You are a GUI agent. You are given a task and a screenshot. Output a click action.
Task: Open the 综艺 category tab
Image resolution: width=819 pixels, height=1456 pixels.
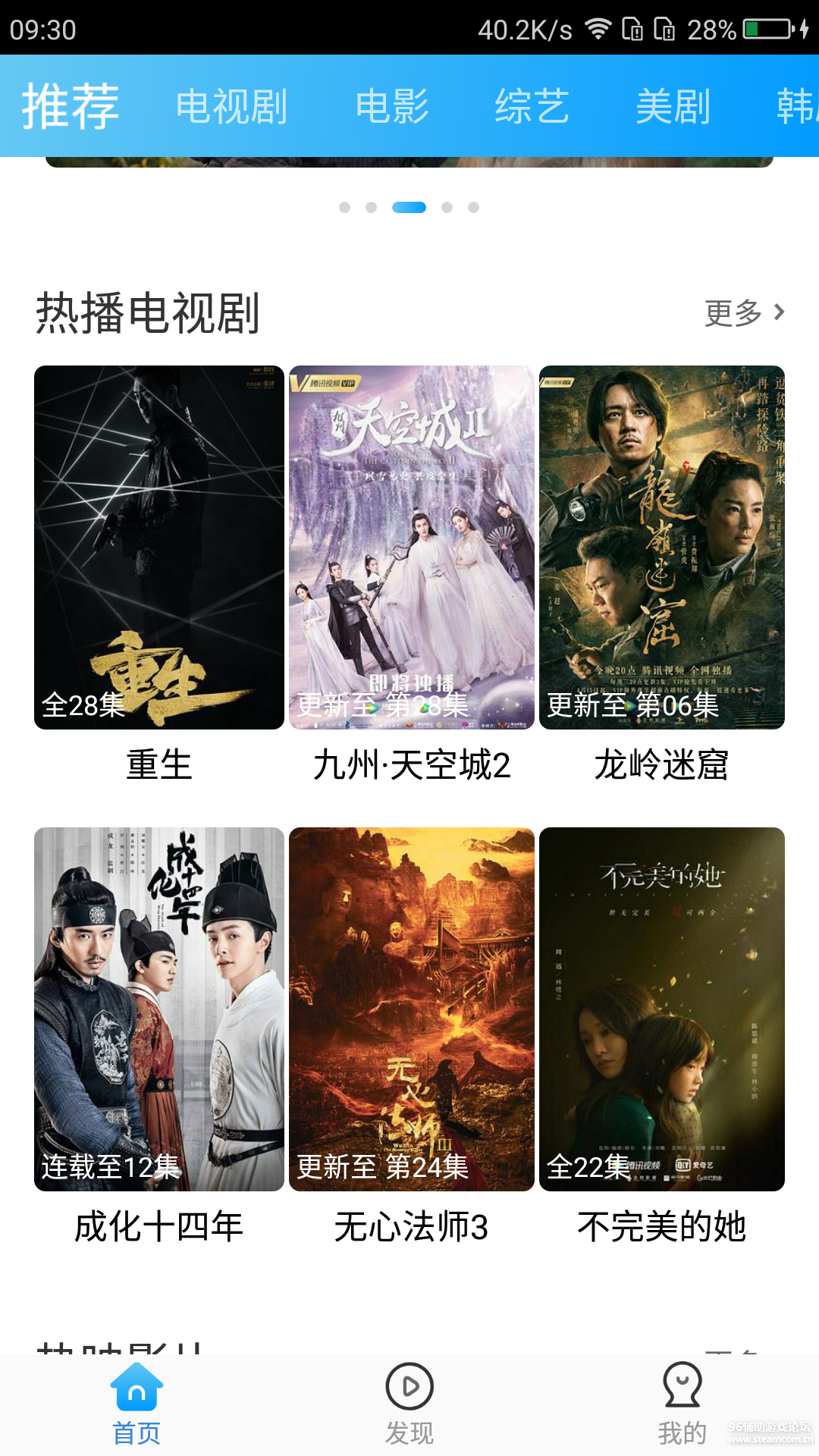(x=532, y=106)
